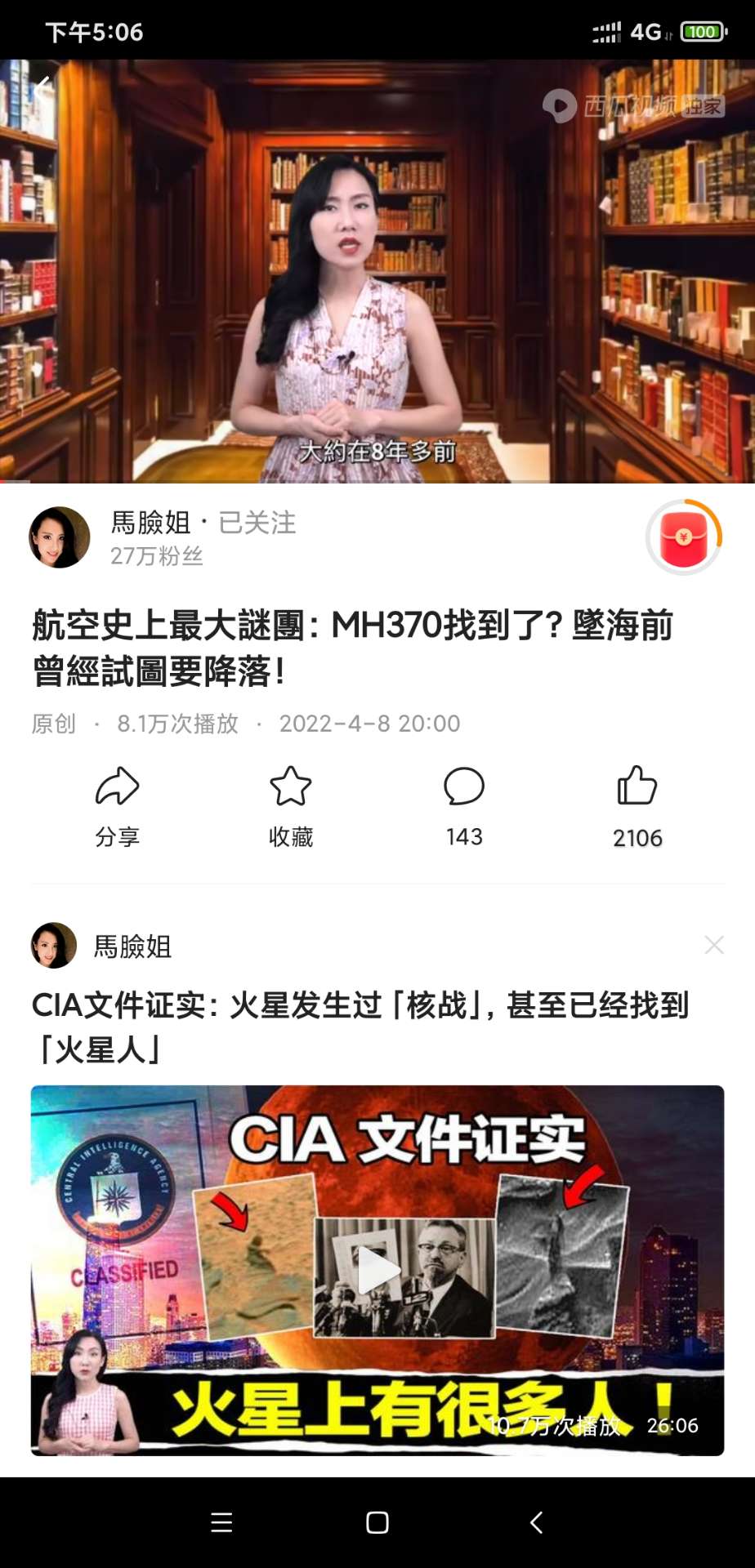Viewport: 755px width, 1568px height.
Task: Open recent apps from the navigation bar
Action: tap(221, 1522)
